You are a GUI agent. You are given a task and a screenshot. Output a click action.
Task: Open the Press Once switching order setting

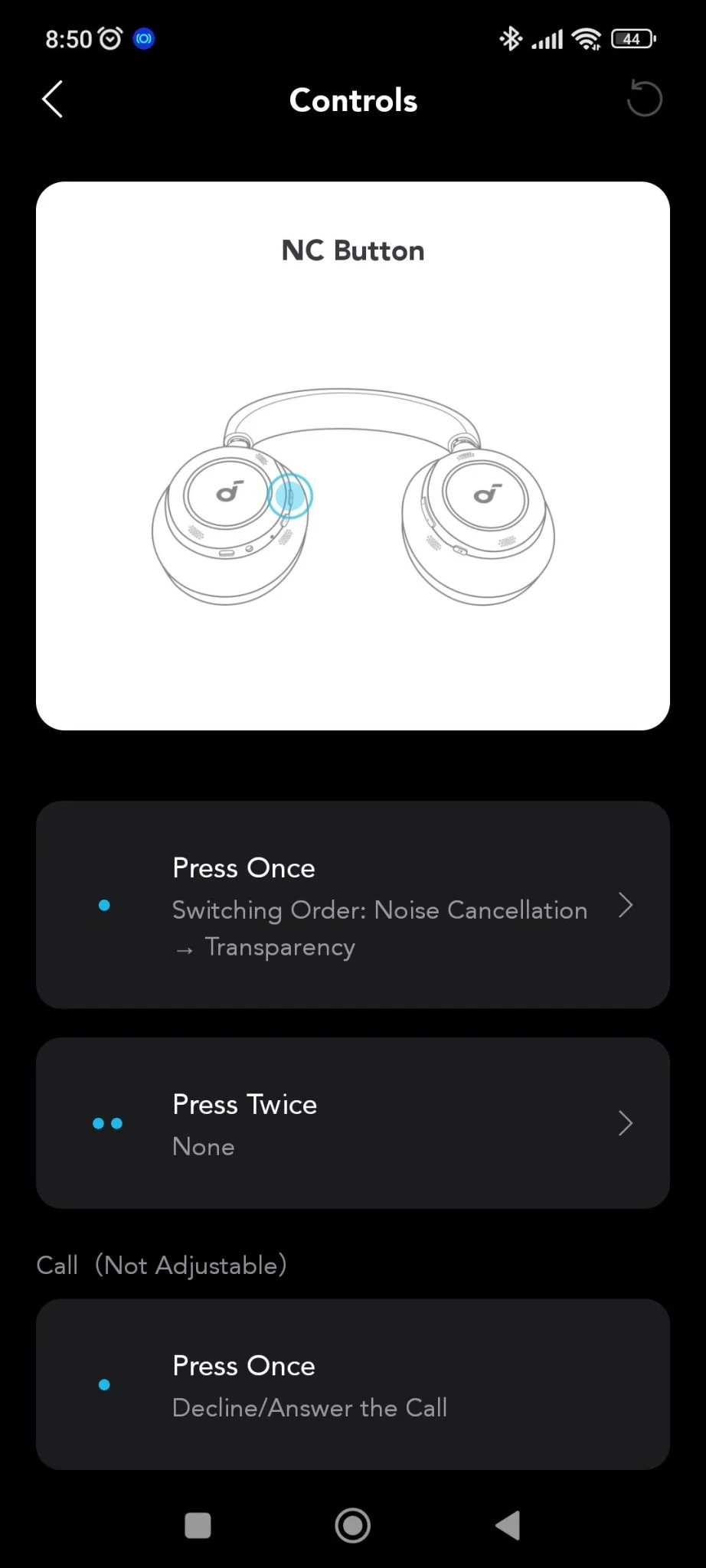point(353,905)
